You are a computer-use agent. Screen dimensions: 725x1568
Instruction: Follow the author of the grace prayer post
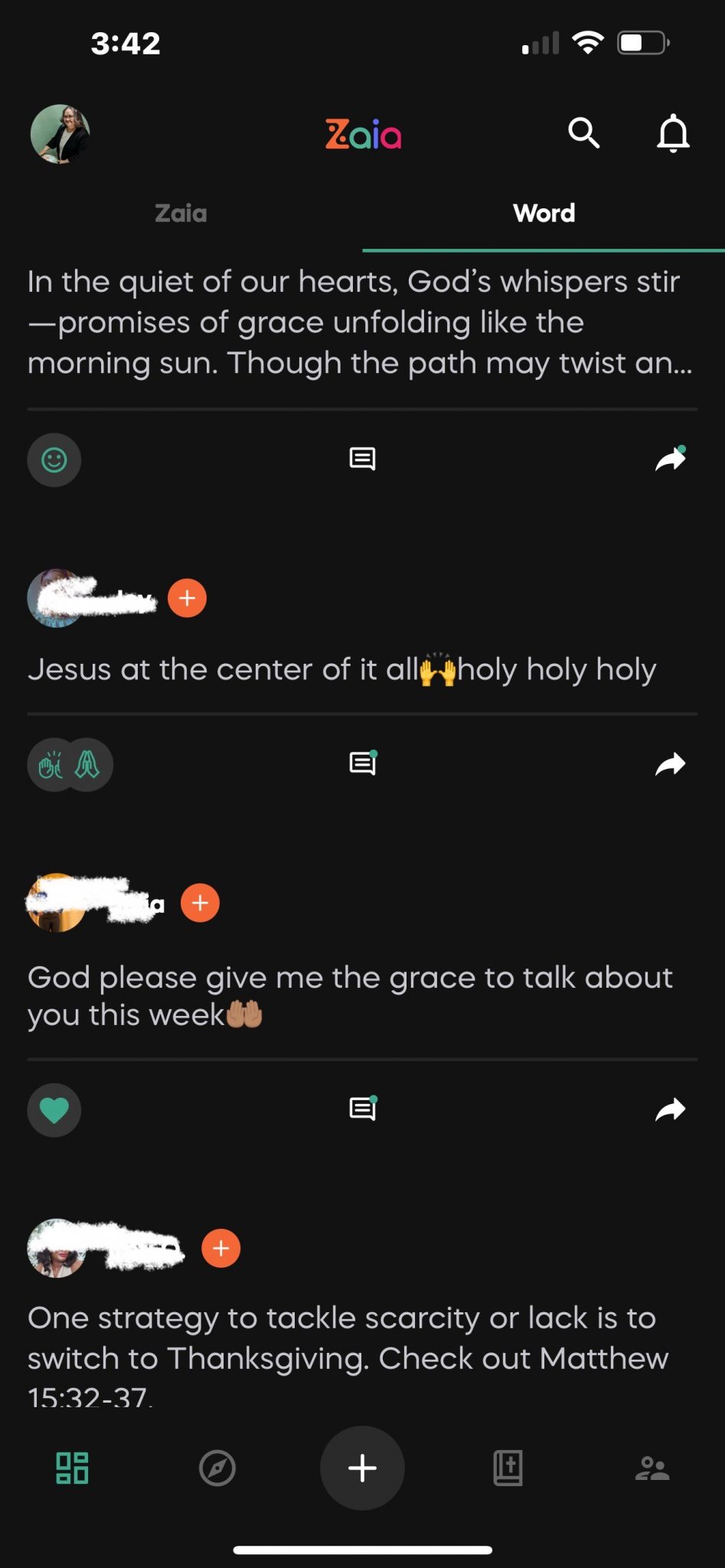point(200,903)
